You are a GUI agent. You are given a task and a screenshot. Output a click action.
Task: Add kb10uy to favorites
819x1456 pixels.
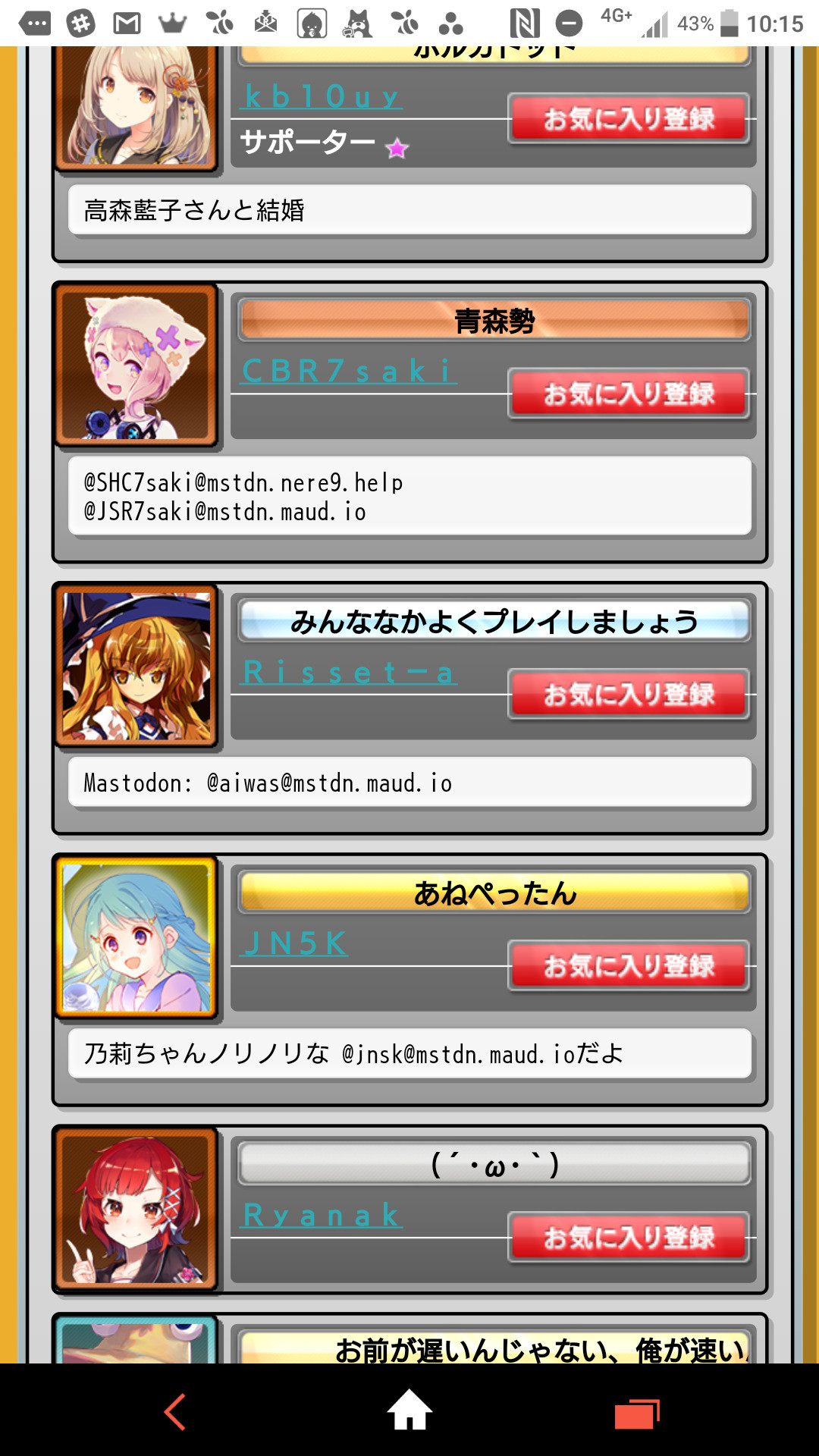(x=629, y=118)
